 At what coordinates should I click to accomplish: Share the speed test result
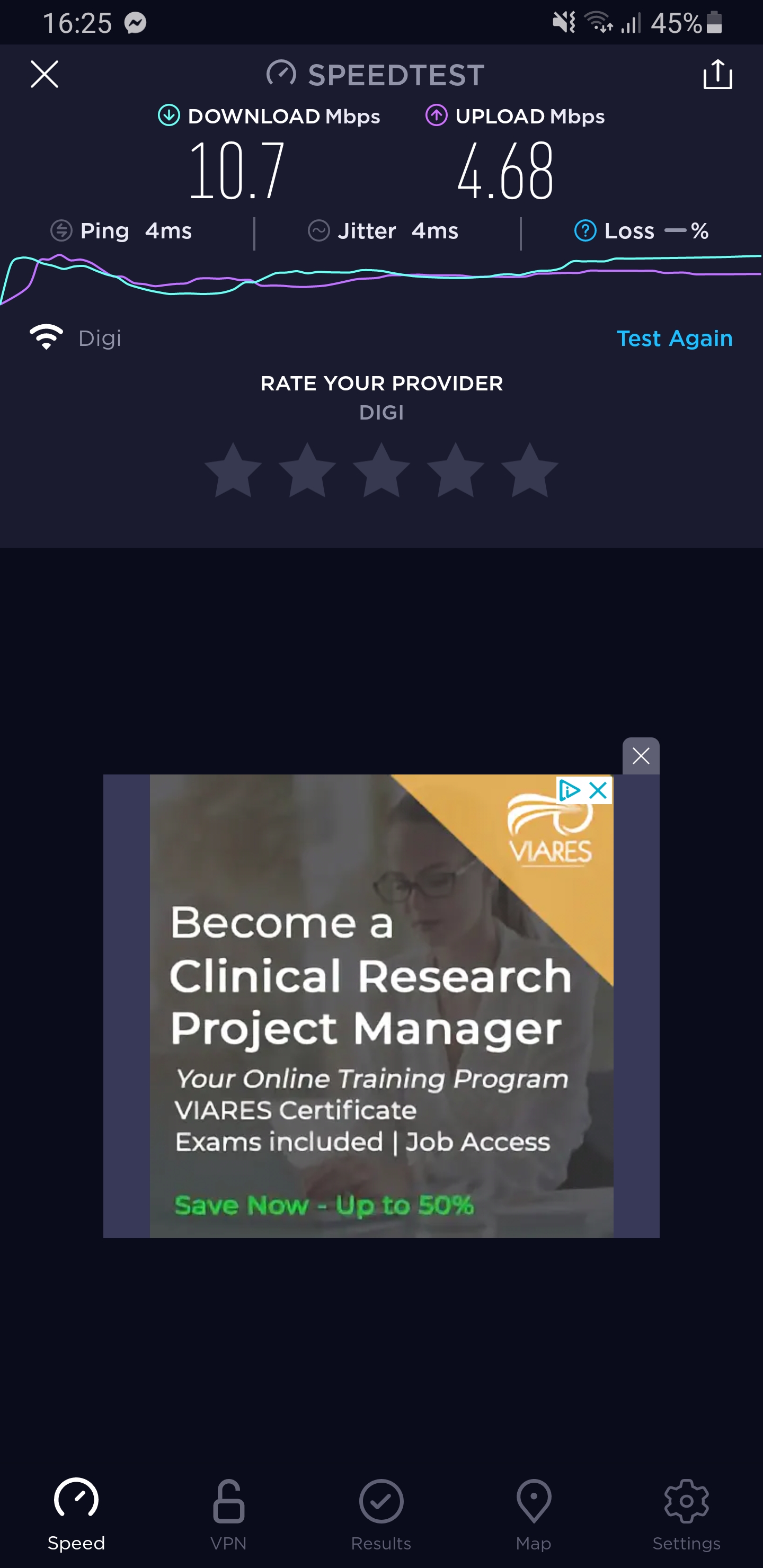point(717,74)
